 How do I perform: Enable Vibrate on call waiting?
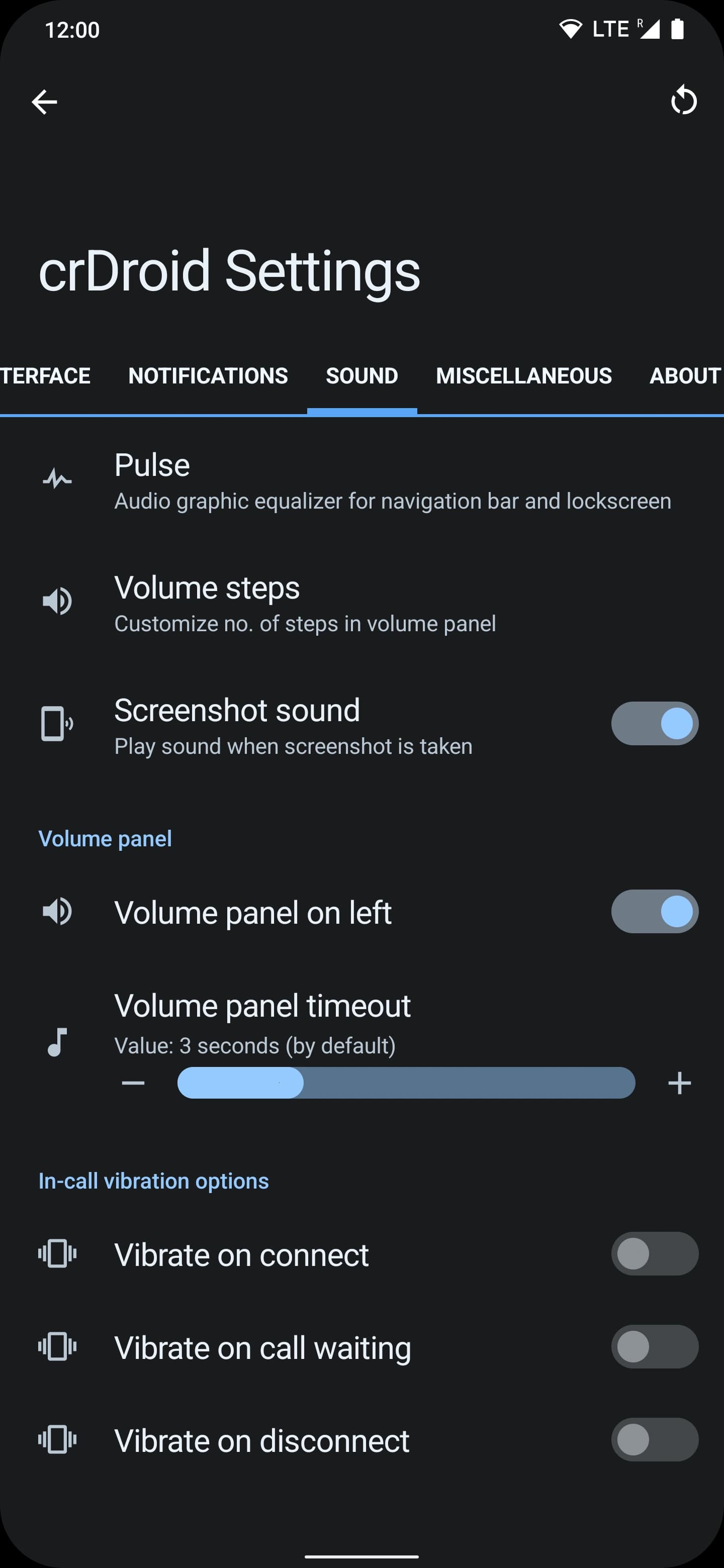(654, 1347)
